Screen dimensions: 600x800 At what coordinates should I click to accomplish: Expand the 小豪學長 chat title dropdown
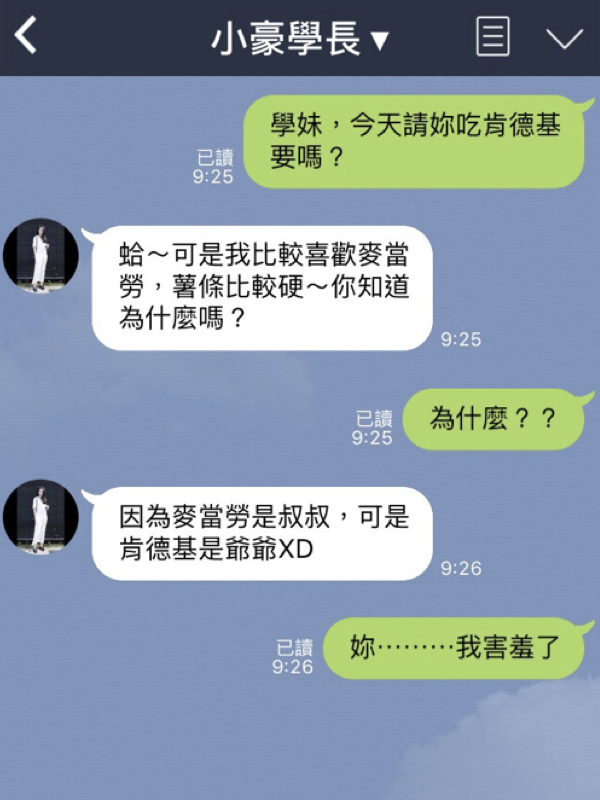pyautogui.click(x=299, y=39)
